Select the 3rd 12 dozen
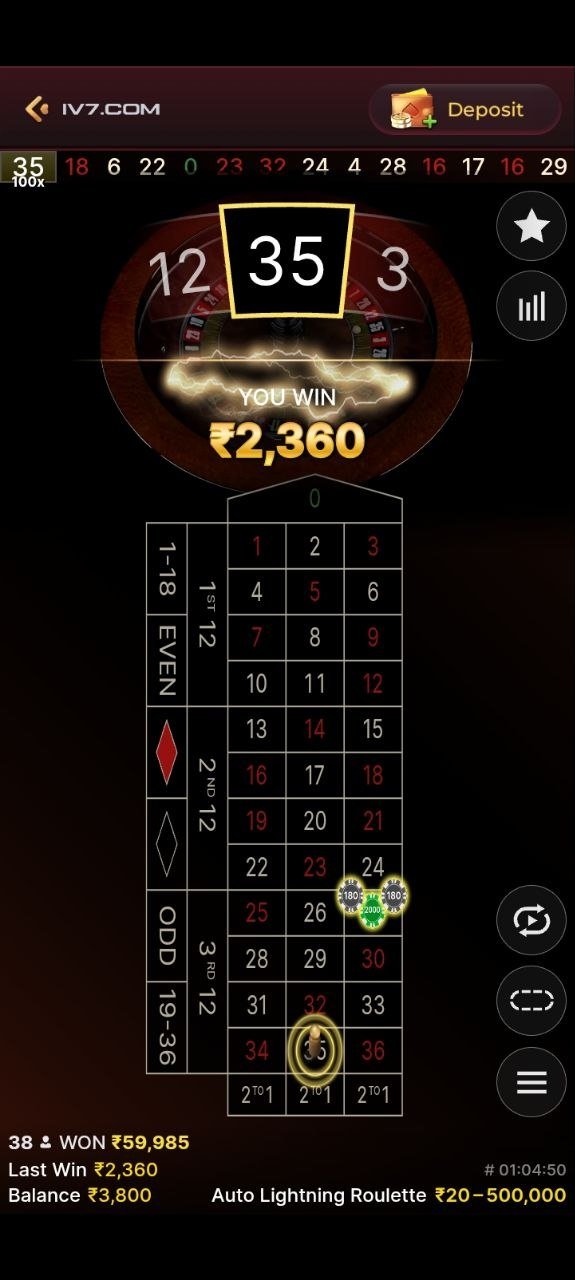575x1280 pixels. click(208, 982)
